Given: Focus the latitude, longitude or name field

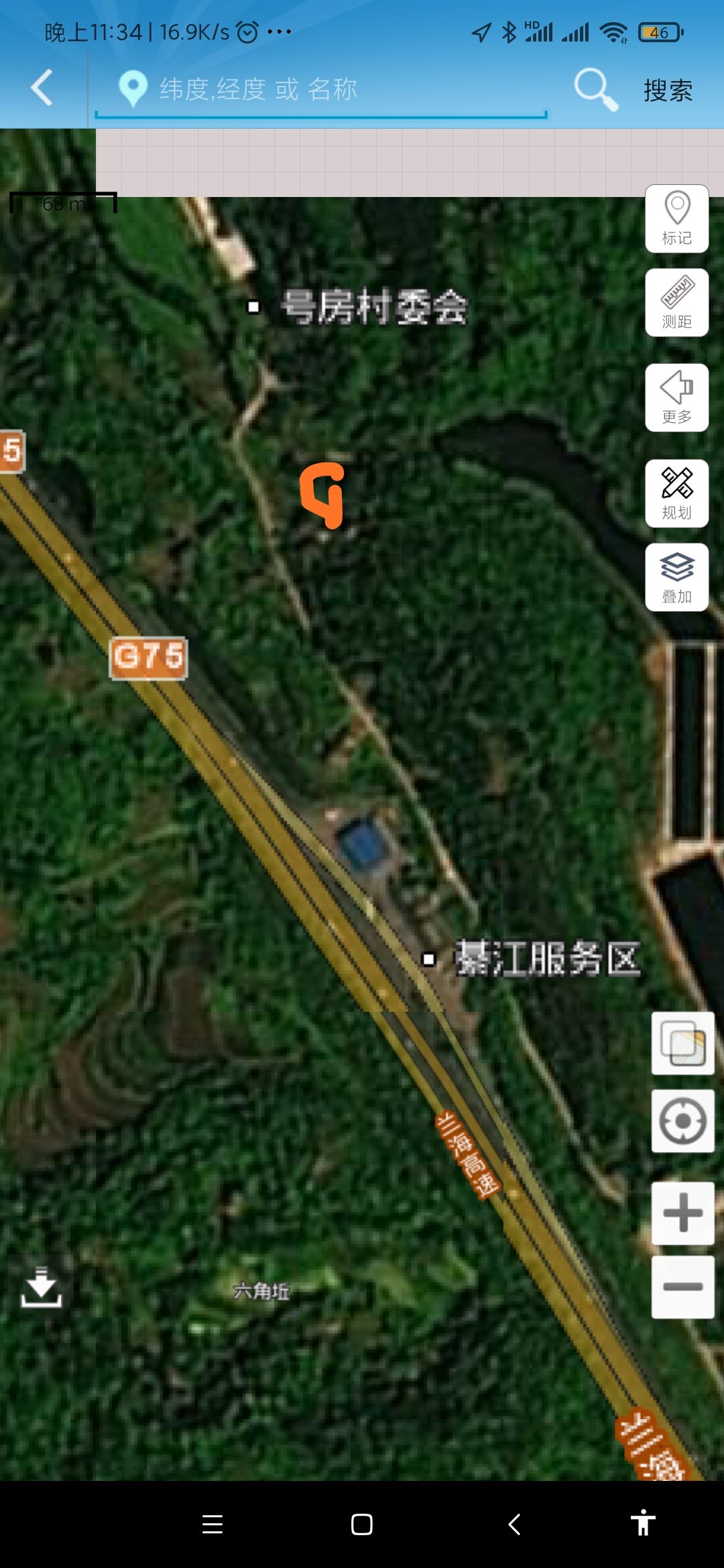Looking at the screenshot, I should pyautogui.click(x=322, y=89).
